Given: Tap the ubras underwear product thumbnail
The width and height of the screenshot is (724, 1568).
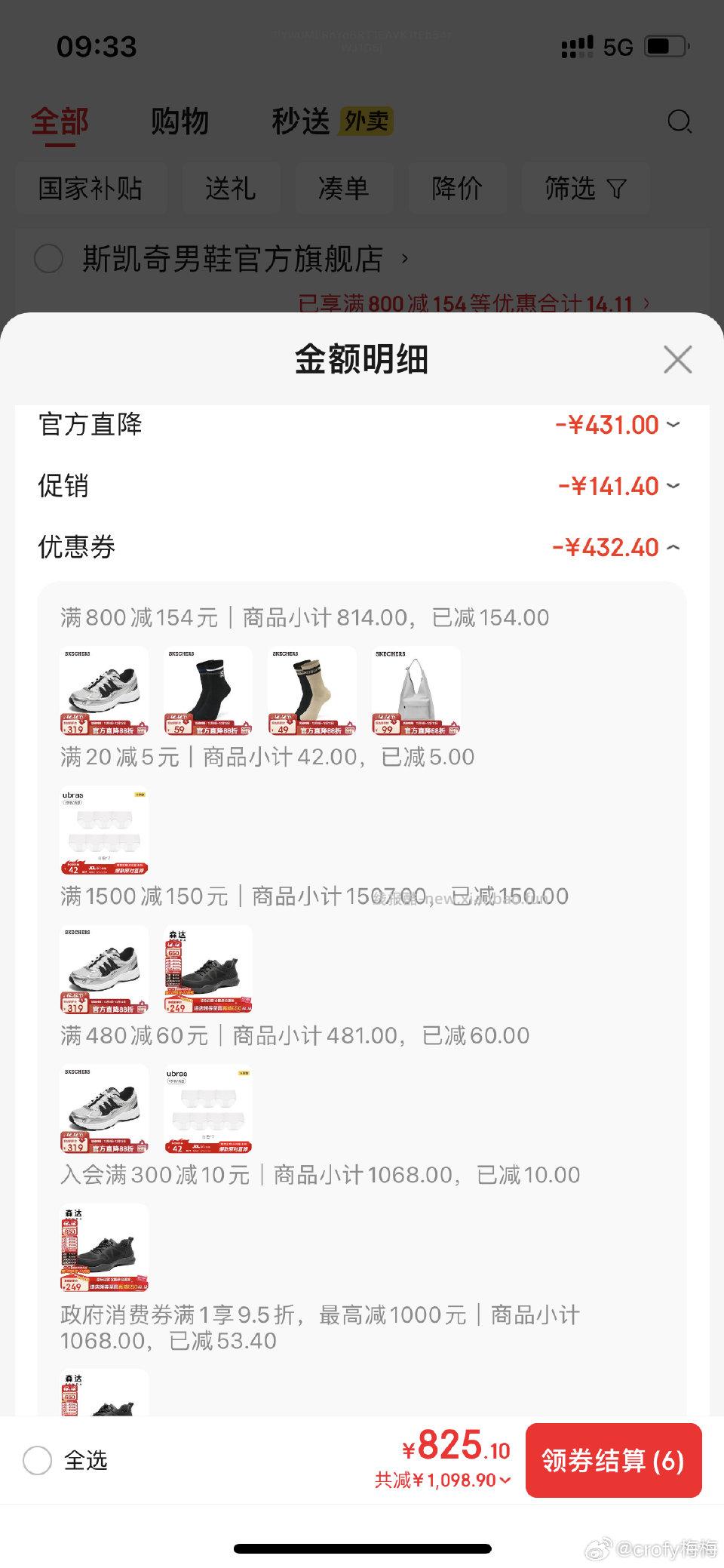Looking at the screenshot, I should pos(103,830).
